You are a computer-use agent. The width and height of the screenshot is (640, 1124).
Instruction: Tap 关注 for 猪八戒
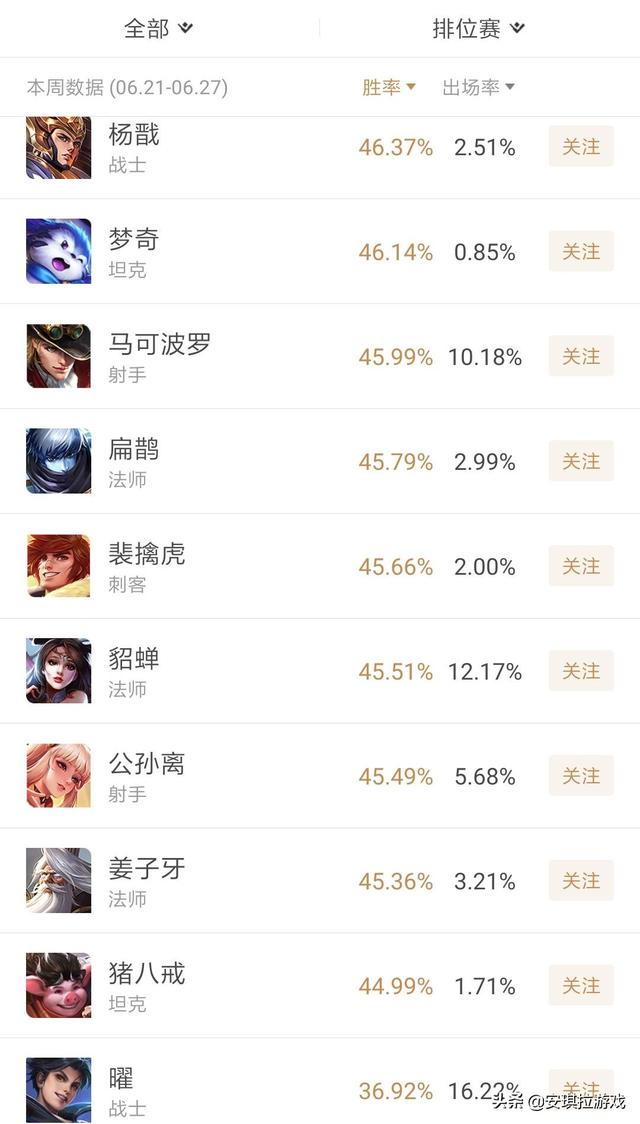tap(581, 986)
